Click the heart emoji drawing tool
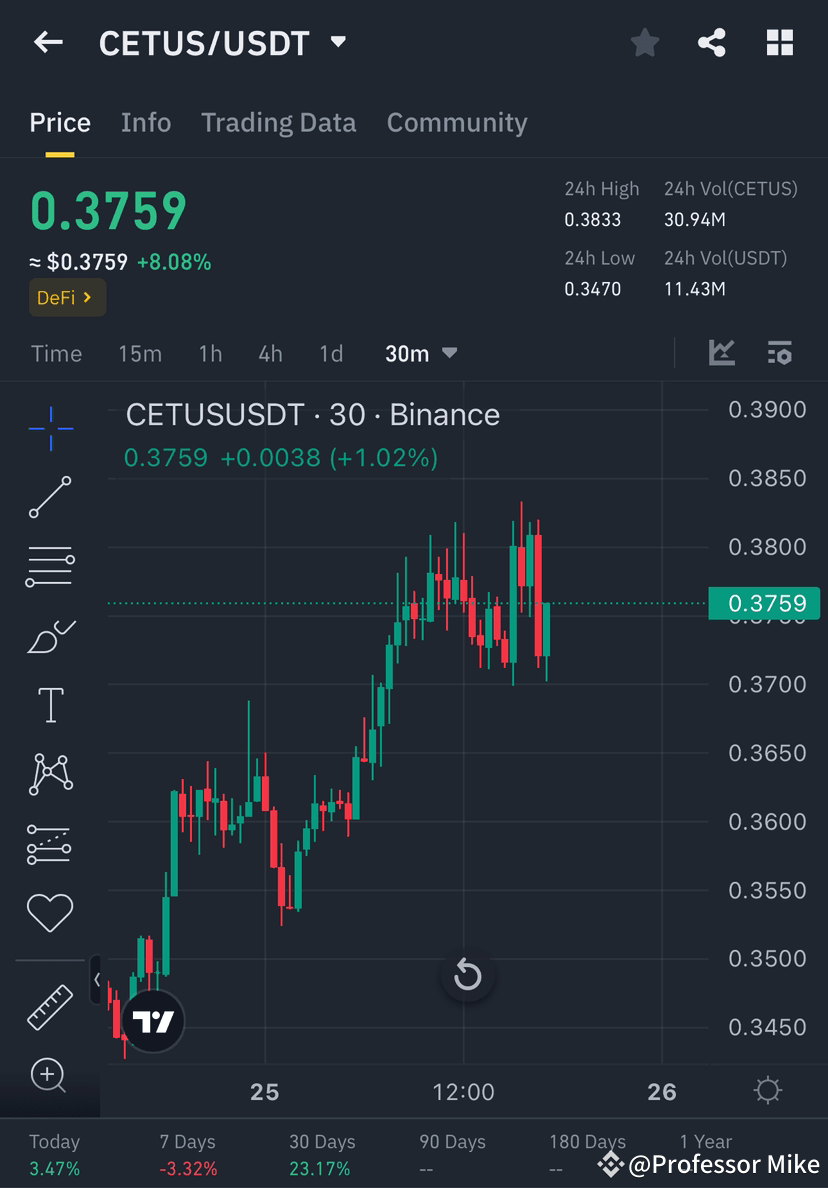828x1188 pixels. (49, 912)
